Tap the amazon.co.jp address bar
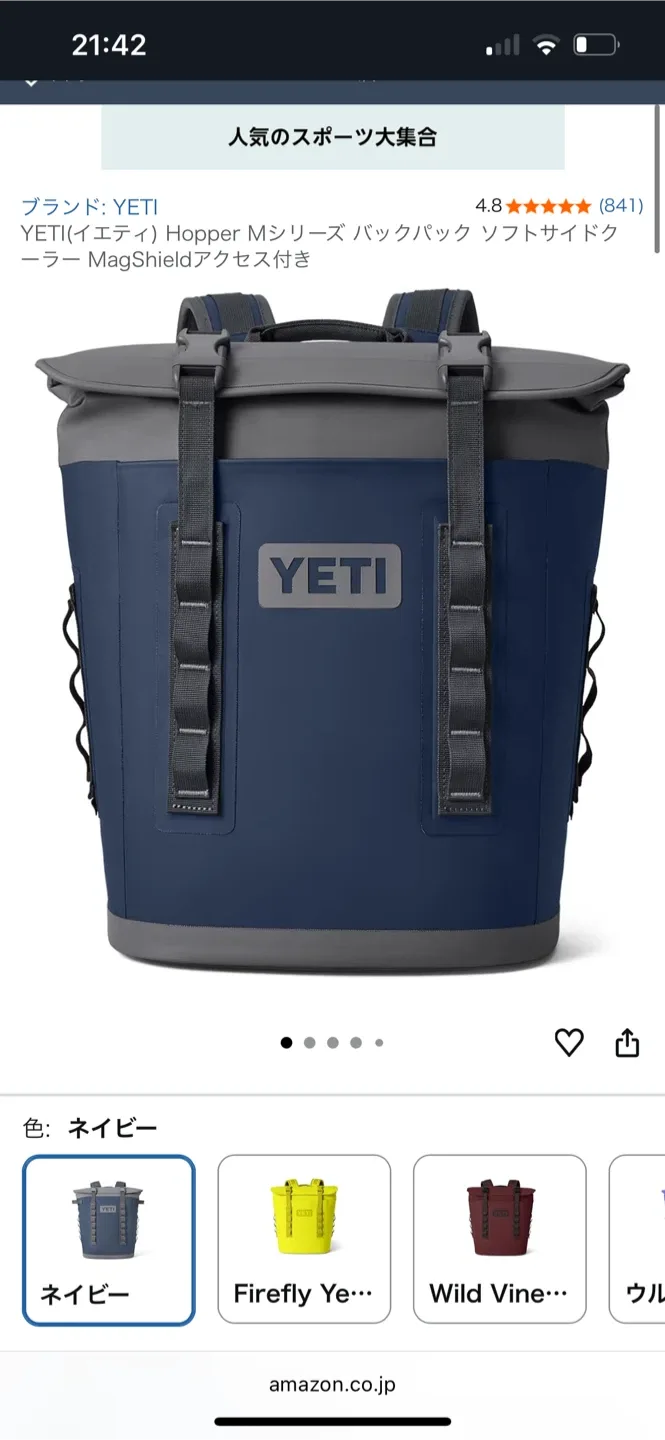Viewport: 665px width, 1440px height. coord(332,1385)
